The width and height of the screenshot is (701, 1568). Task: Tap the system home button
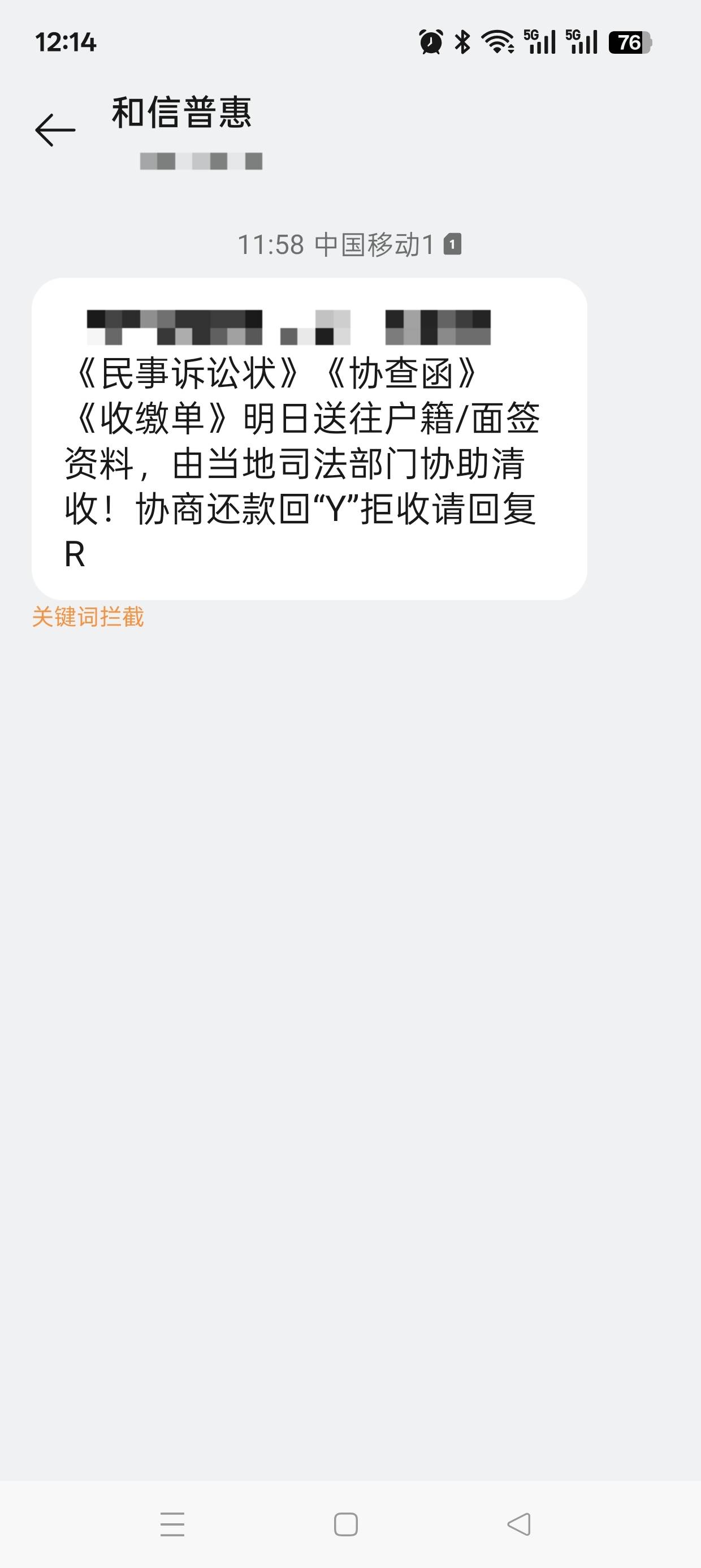coord(345,1524)
